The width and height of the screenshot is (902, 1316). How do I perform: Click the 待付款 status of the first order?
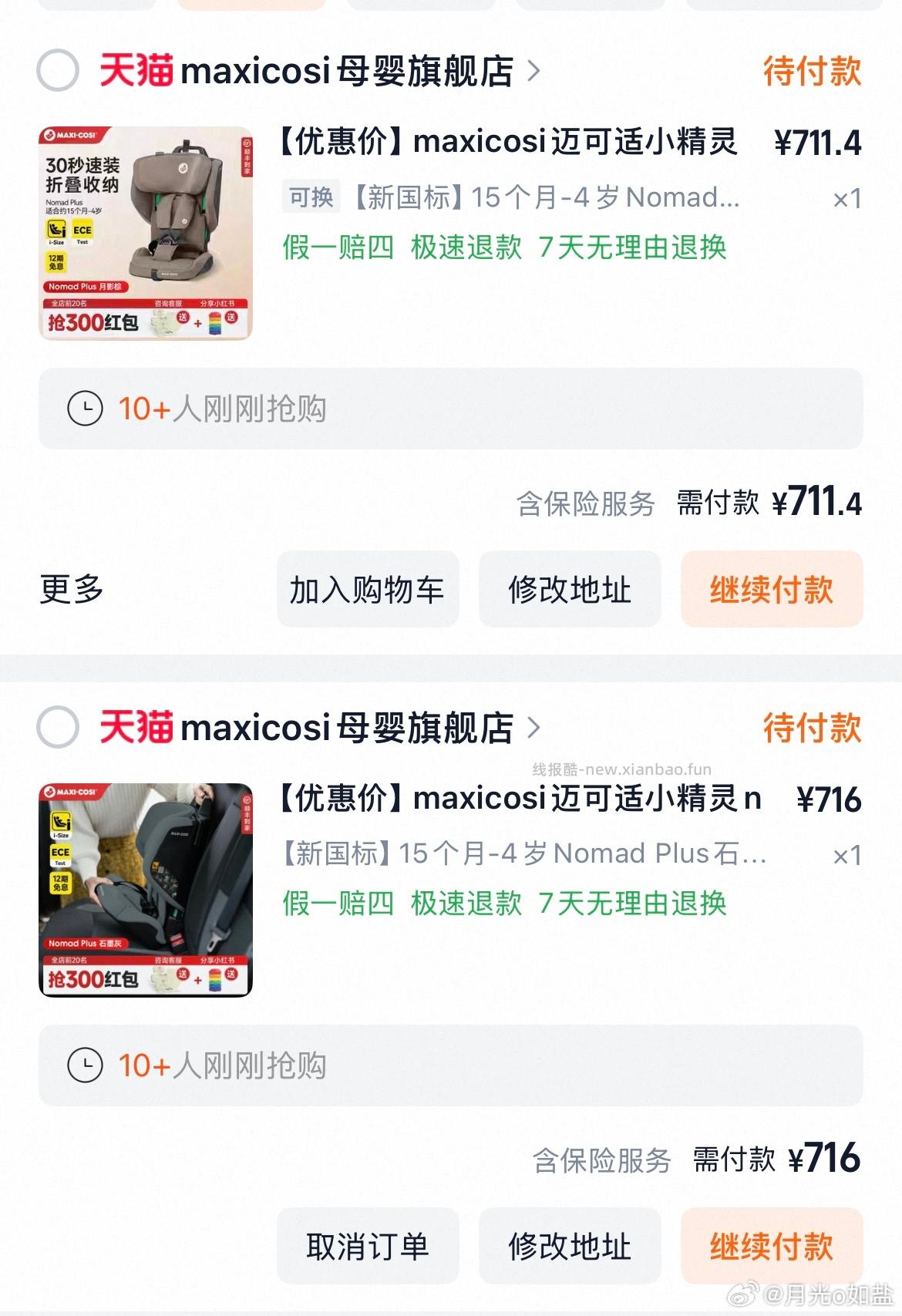813,71
